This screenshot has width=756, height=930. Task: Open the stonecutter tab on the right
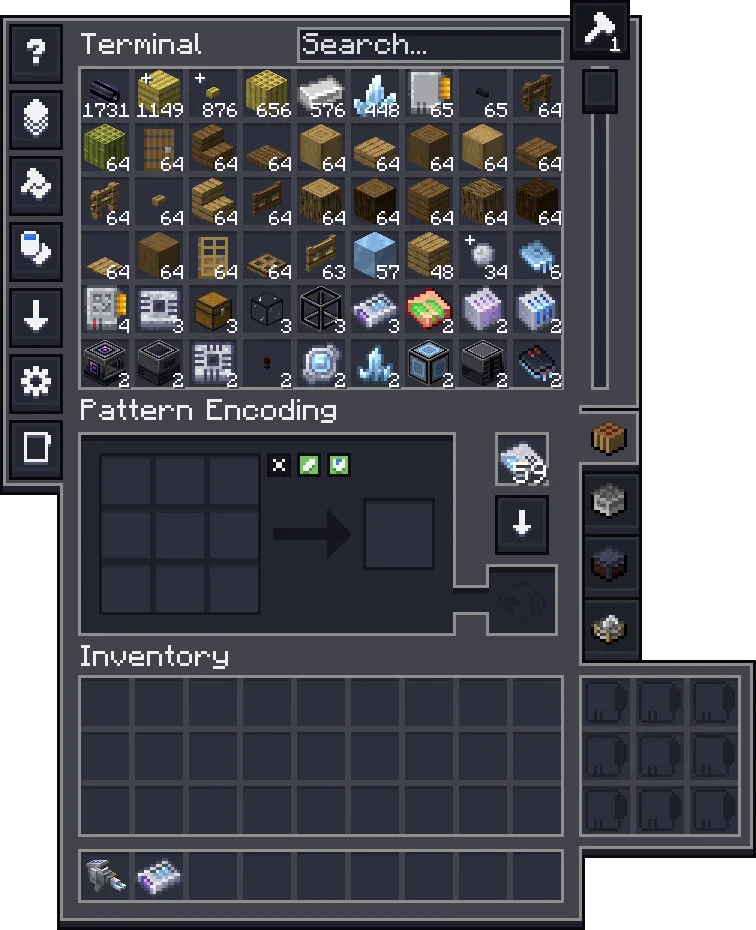point(610,502)
